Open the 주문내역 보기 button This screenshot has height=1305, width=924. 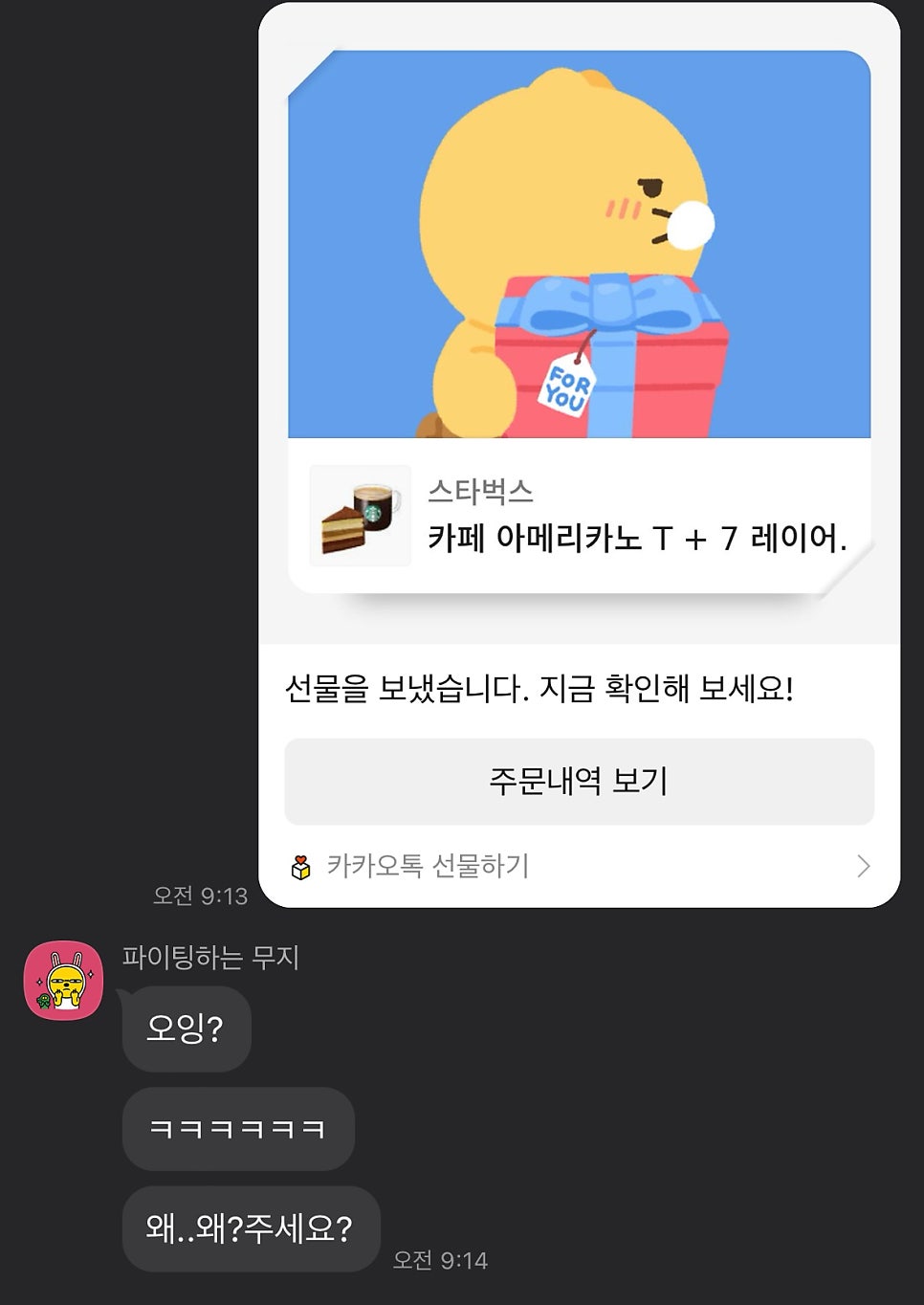coord(579,781)
